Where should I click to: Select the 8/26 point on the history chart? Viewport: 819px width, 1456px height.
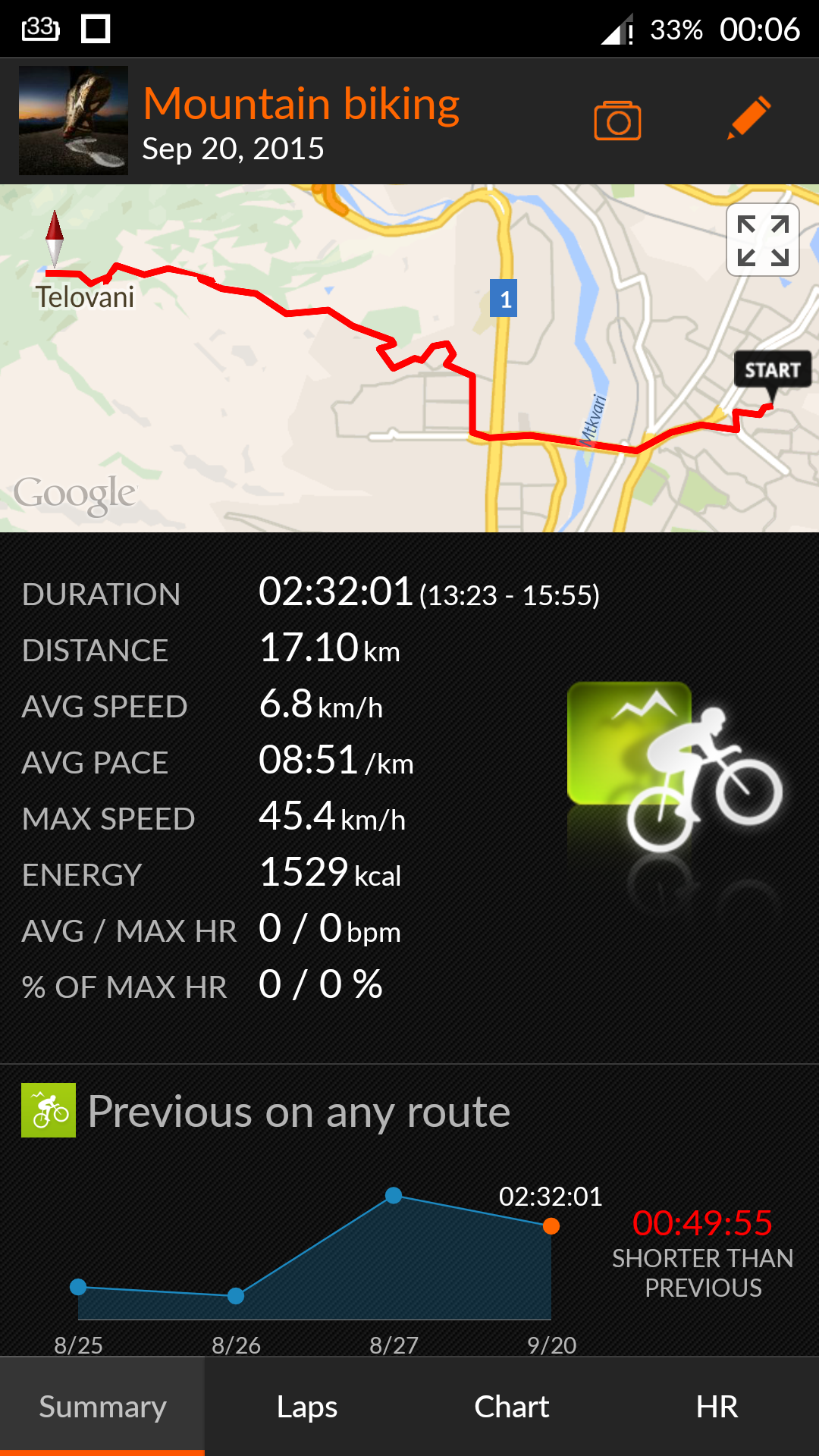(236, 1296)
